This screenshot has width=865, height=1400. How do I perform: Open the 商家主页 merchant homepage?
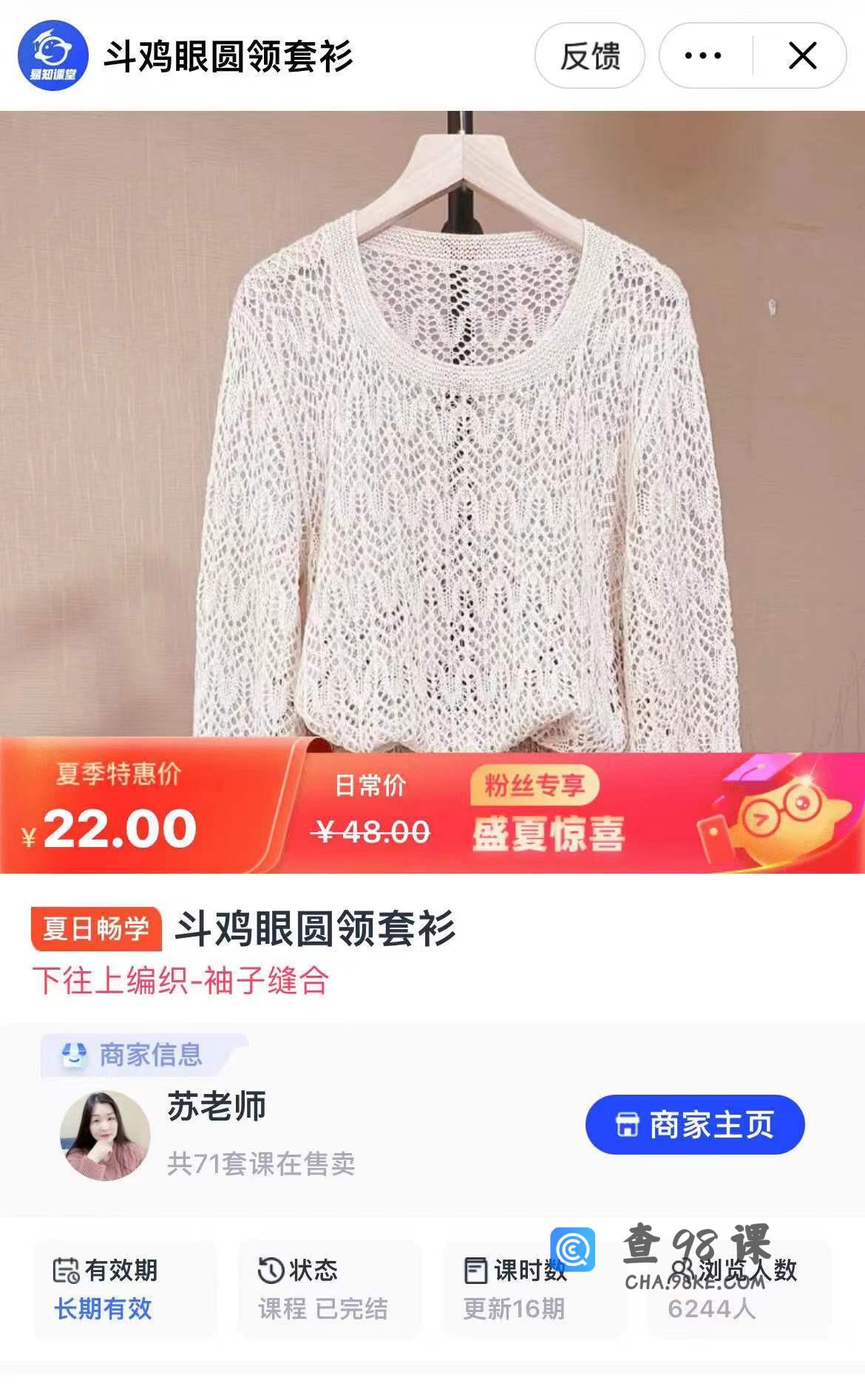pyautogui.click(x=694, y=1124)
